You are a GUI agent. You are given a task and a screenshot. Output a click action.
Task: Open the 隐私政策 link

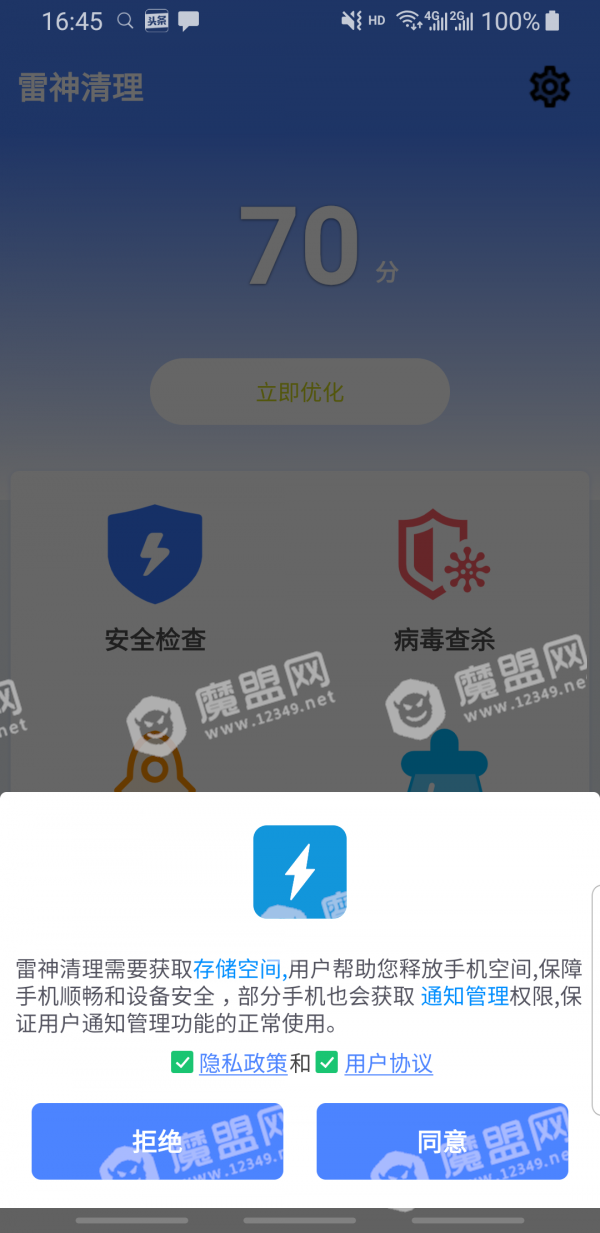point(243,1063)
